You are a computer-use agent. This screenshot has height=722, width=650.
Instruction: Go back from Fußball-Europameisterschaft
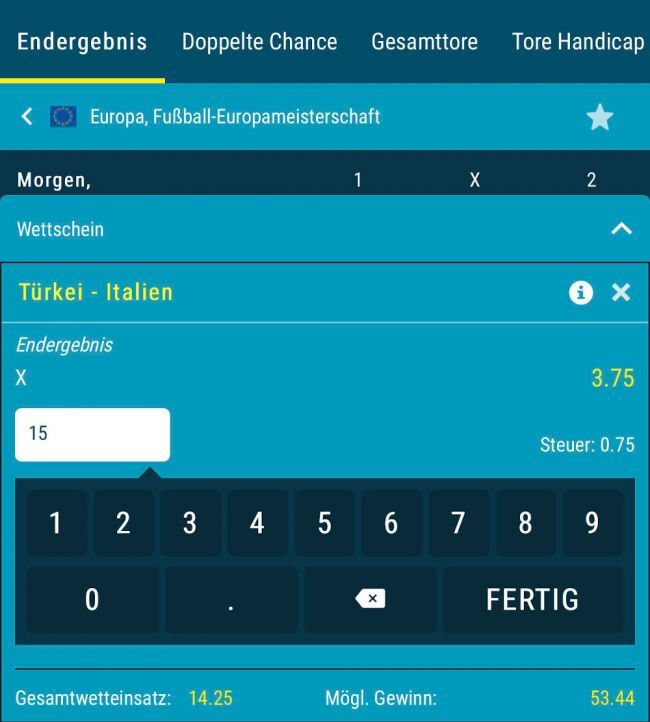27,117
